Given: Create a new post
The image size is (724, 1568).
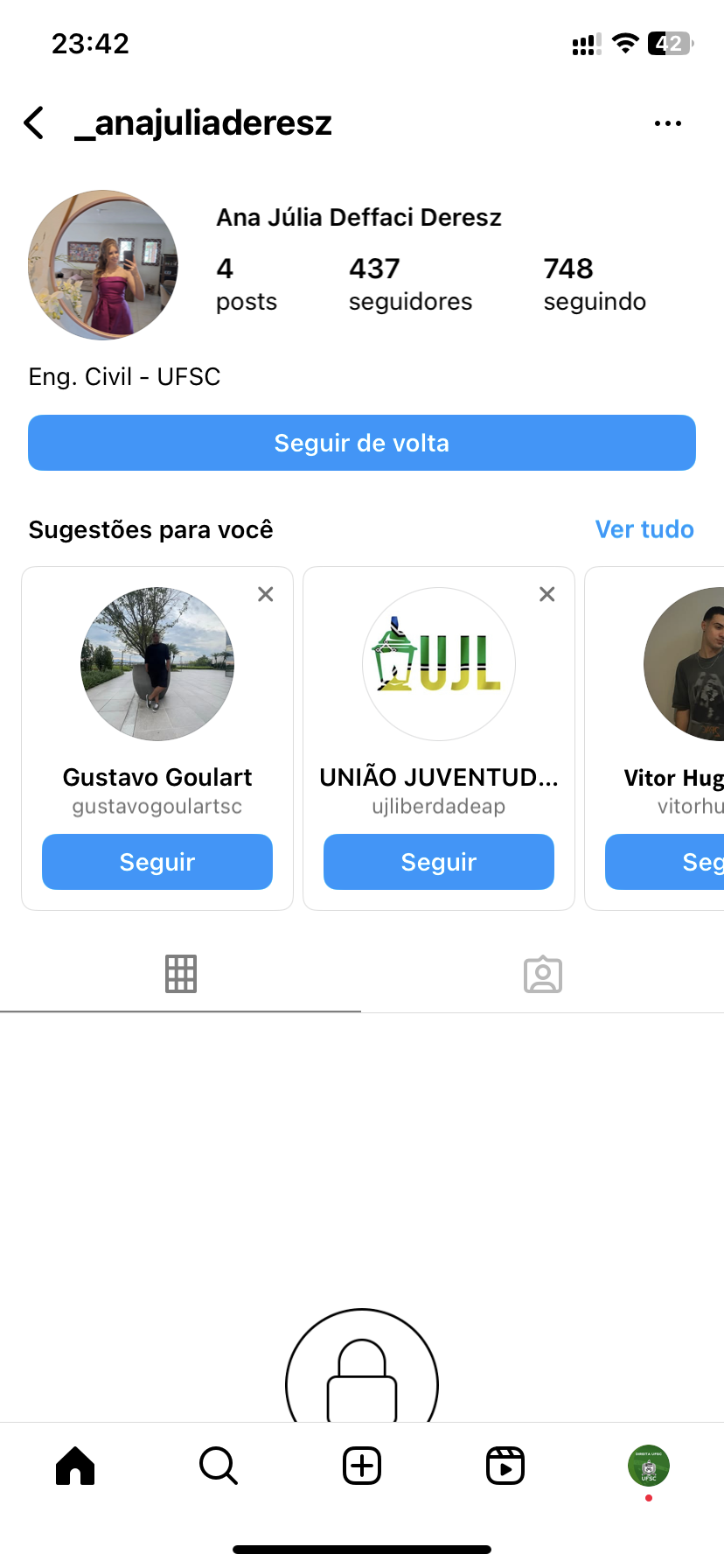Looking at the screenshot, I should [x=362, y=1466].
